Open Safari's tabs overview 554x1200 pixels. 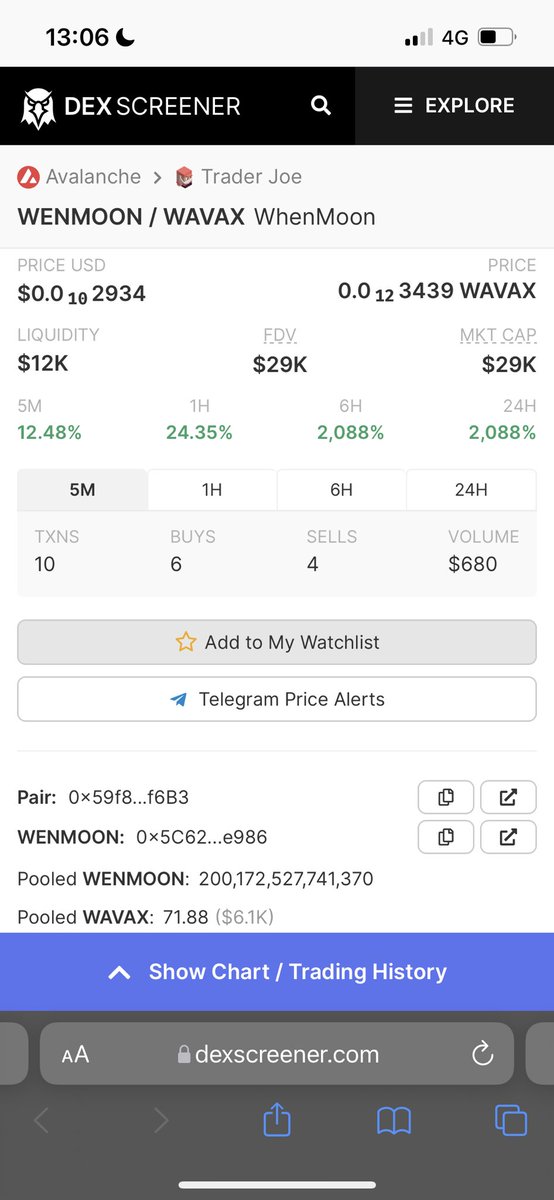coord(510,1120)
